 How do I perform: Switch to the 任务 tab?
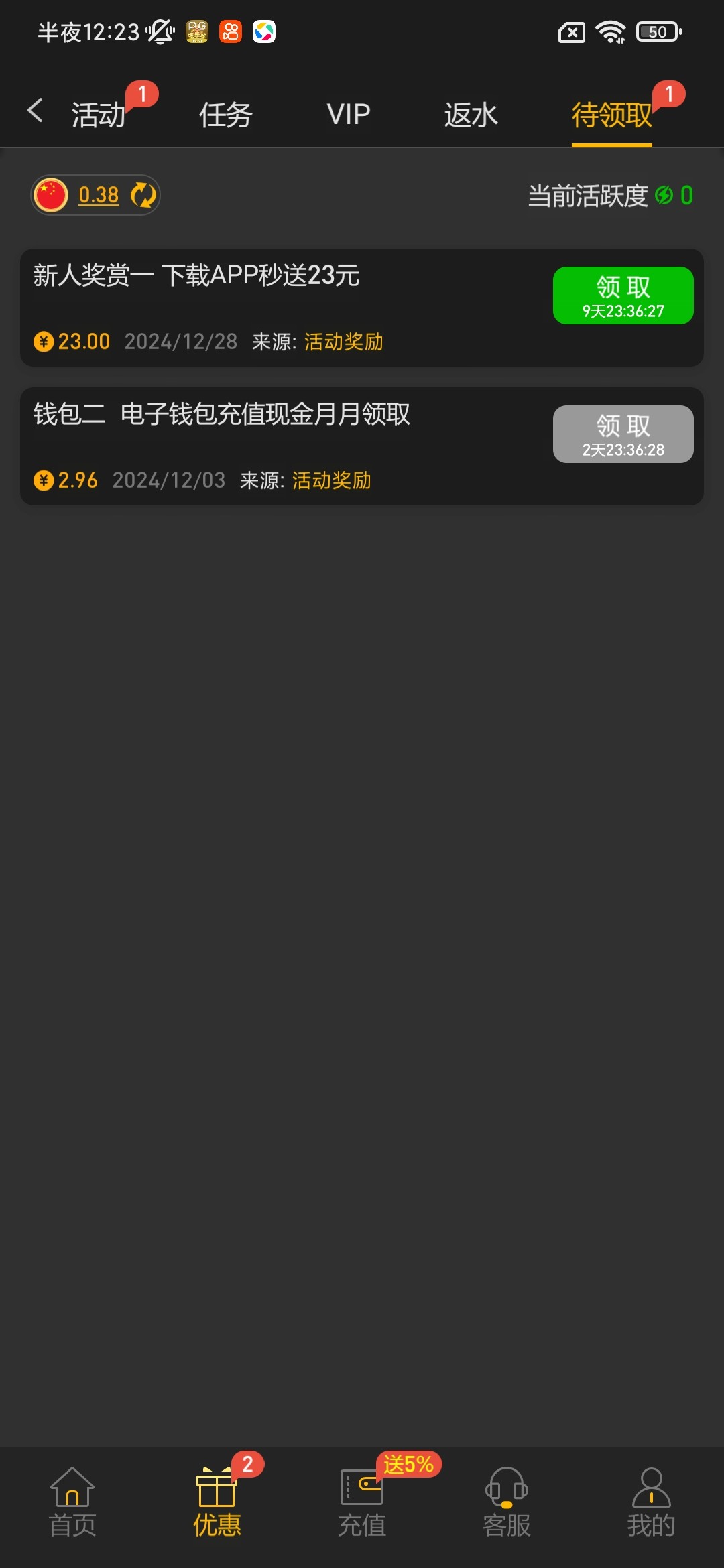(225, 115)
